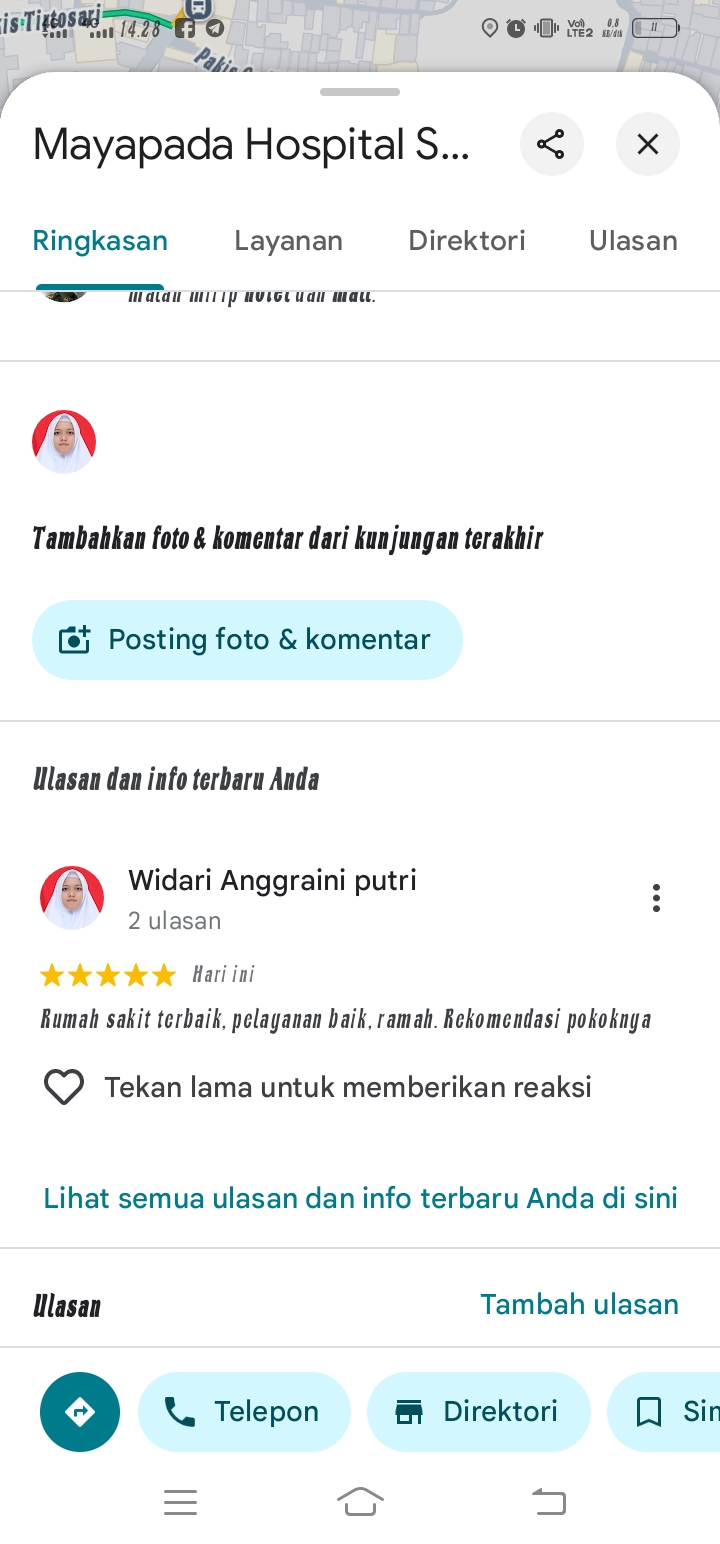Viewport: 720px width, 1544px height.
Task: Go to the system home screen
Action: [360, 1501]
